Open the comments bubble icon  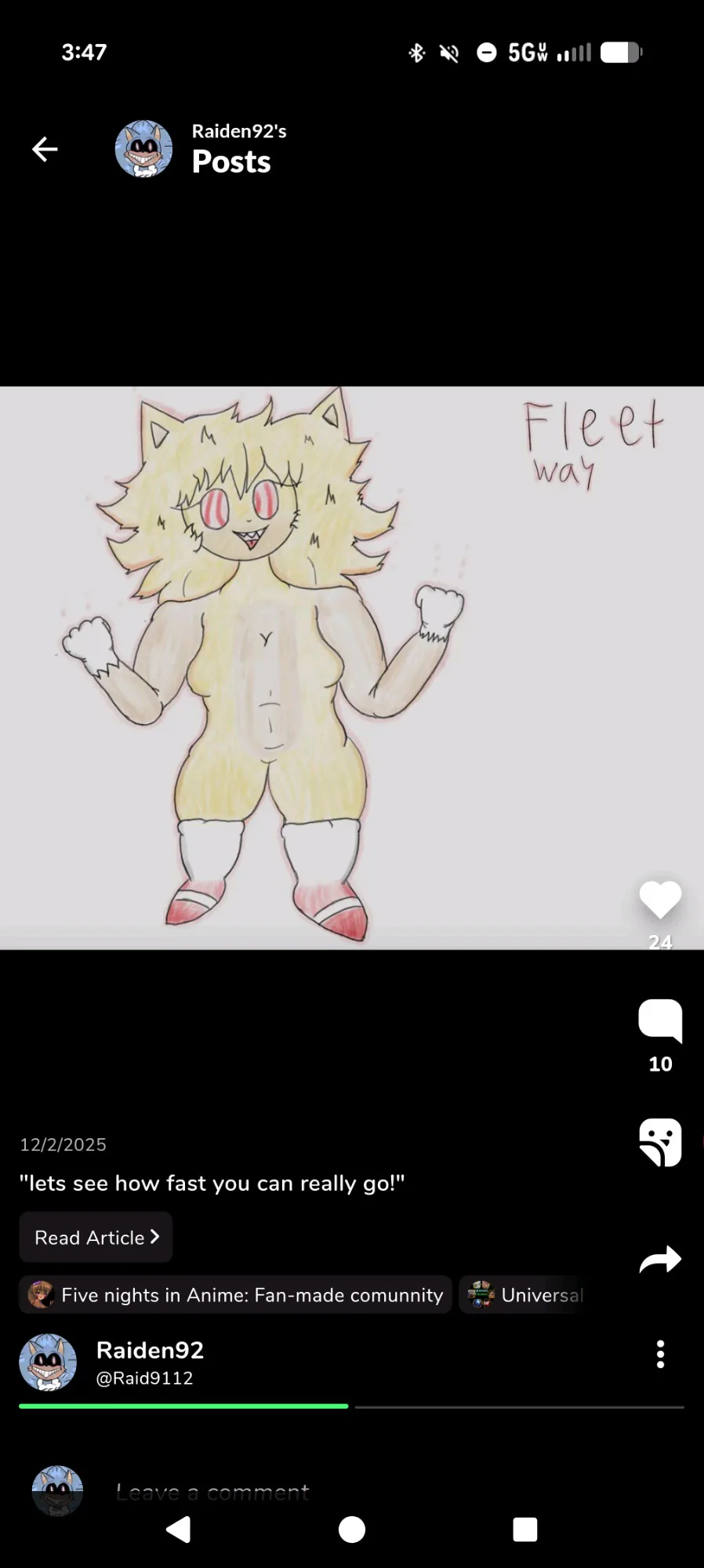point(660,1020)
